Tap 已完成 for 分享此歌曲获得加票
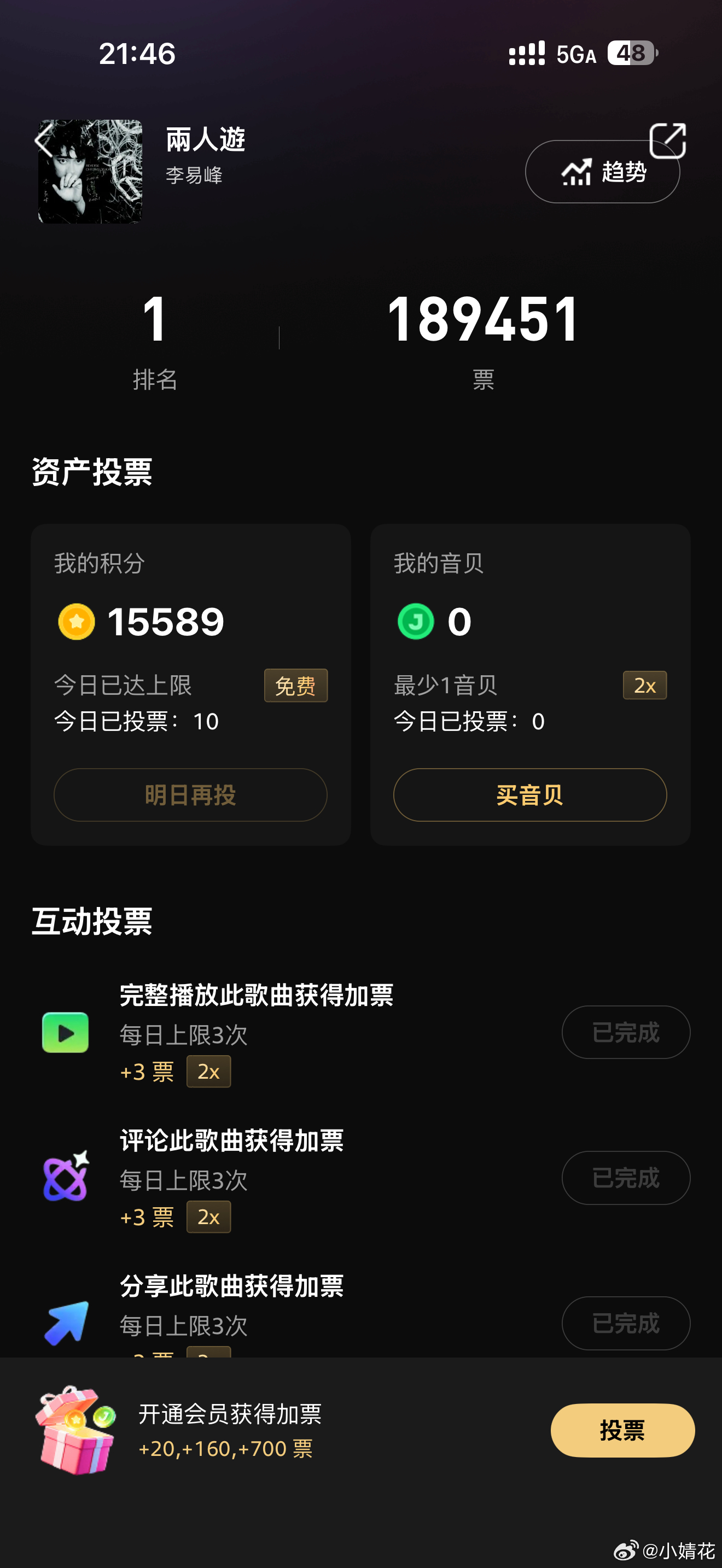The height and width of the screenshot is (1568, 722). [x=626, y=1323]
